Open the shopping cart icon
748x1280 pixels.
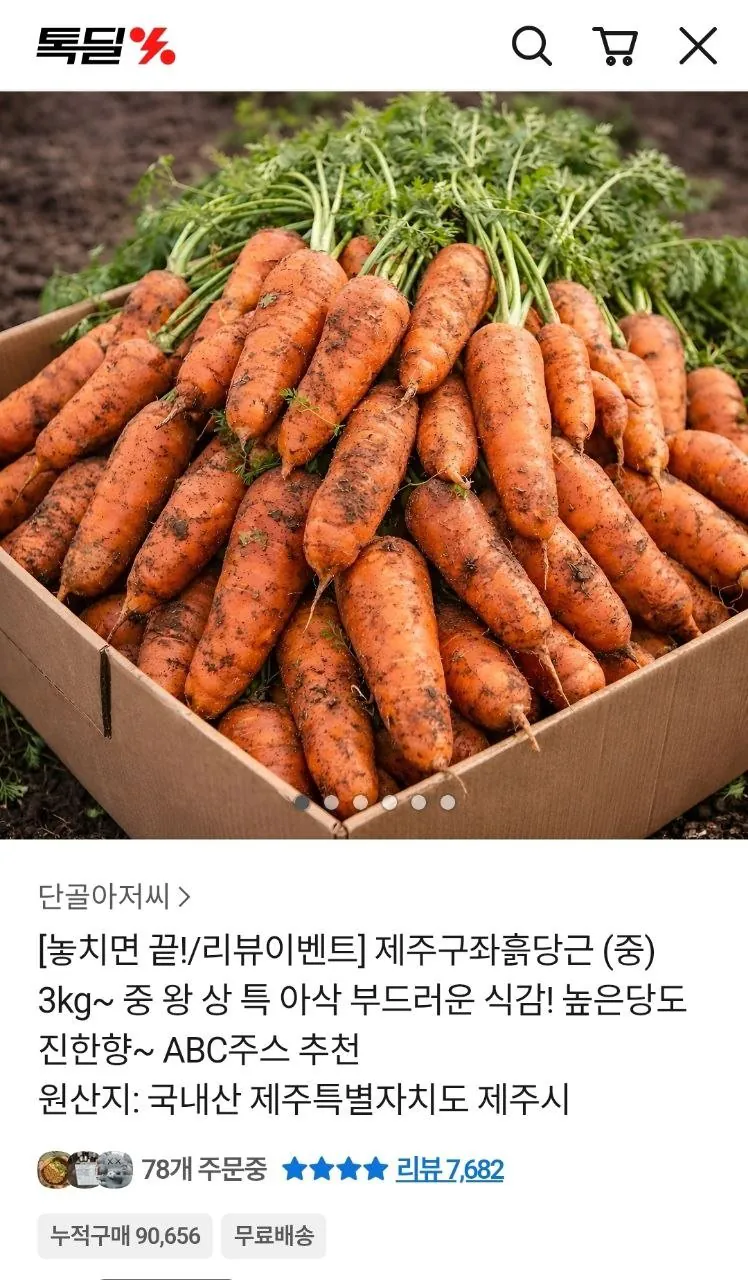[x=617, y=45]
